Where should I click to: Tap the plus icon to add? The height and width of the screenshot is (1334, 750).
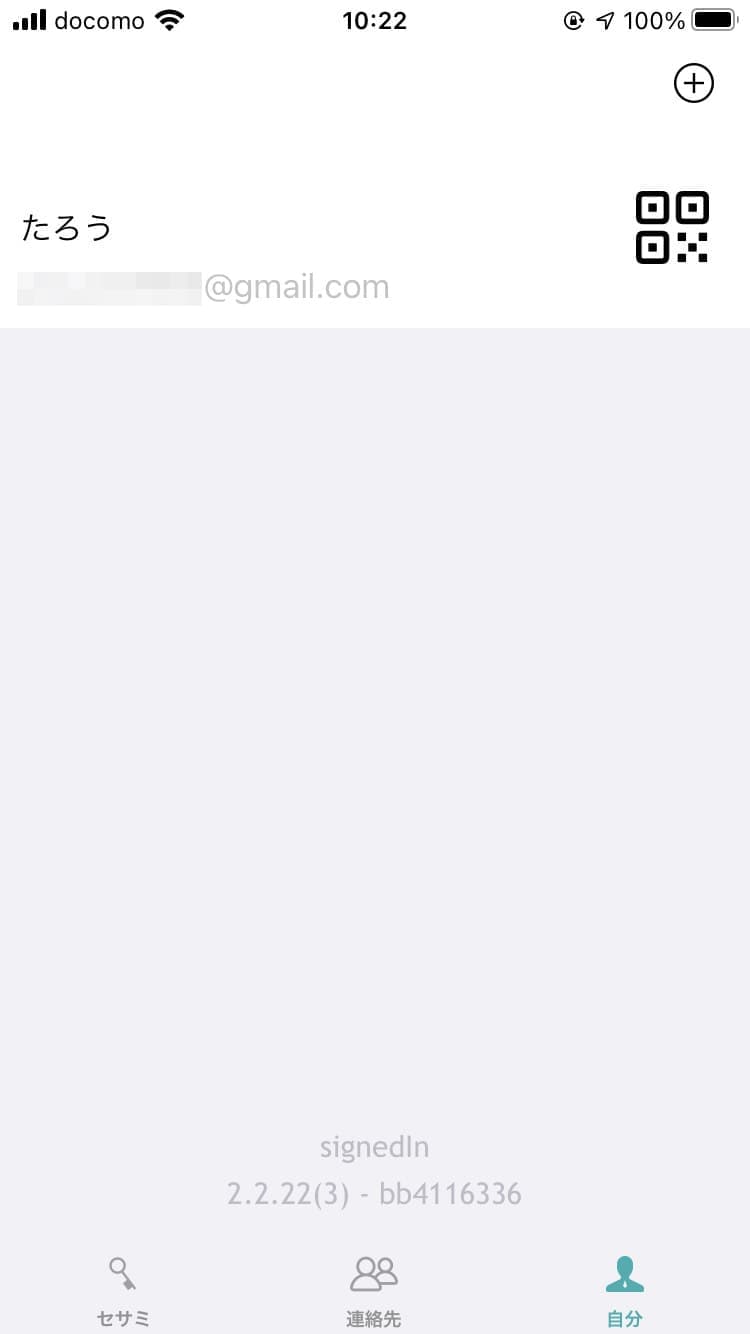point(693,84)
